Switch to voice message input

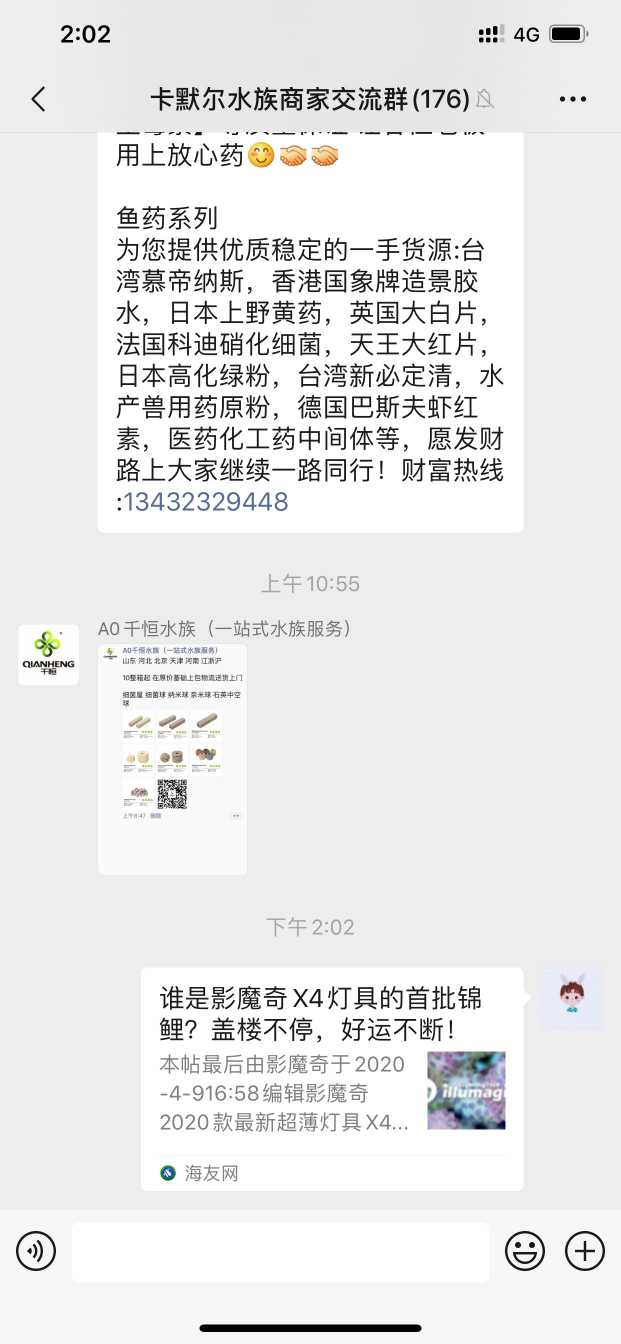point(36,1251)
